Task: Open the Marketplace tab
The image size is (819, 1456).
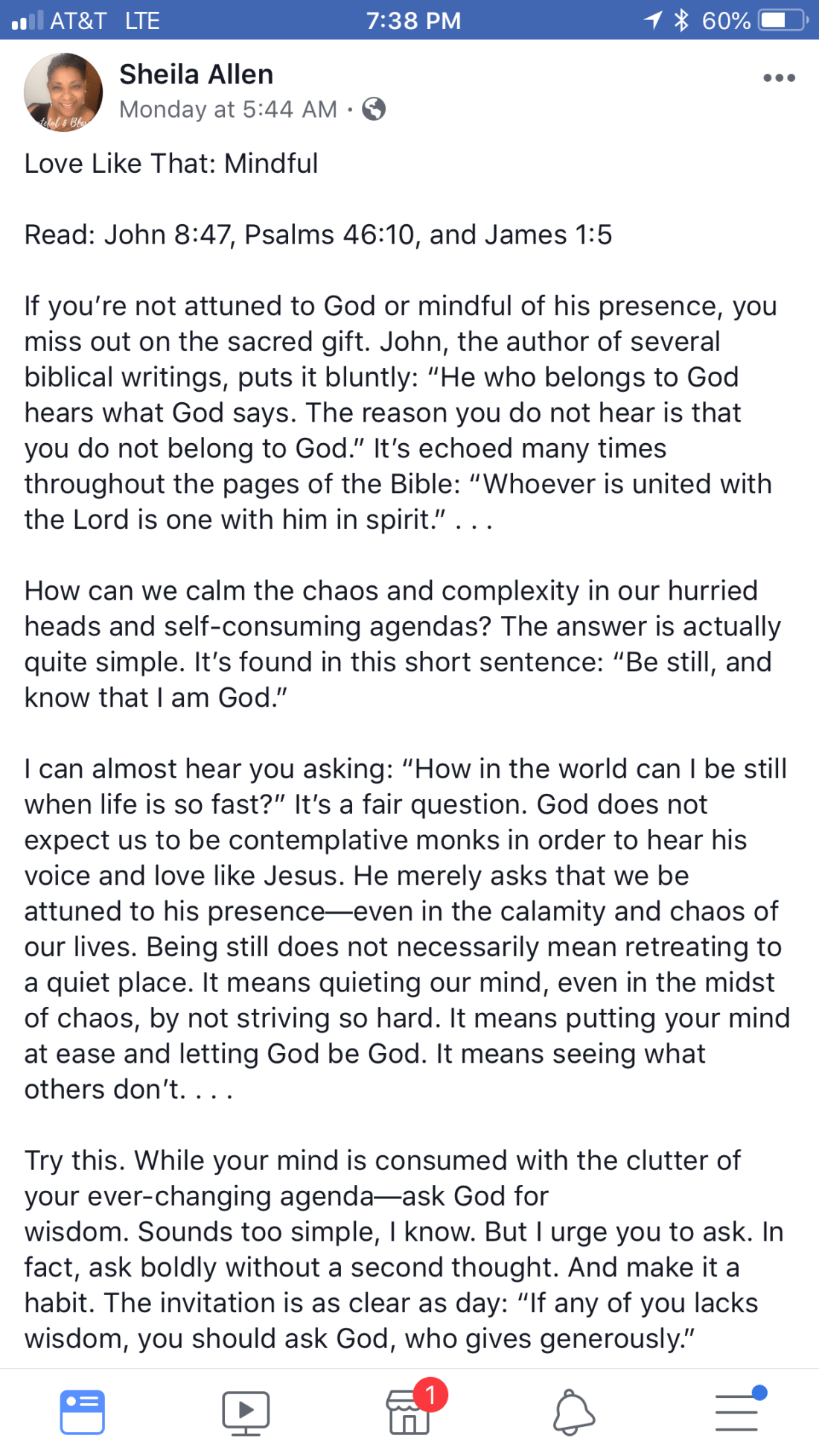Action: 409,1411
